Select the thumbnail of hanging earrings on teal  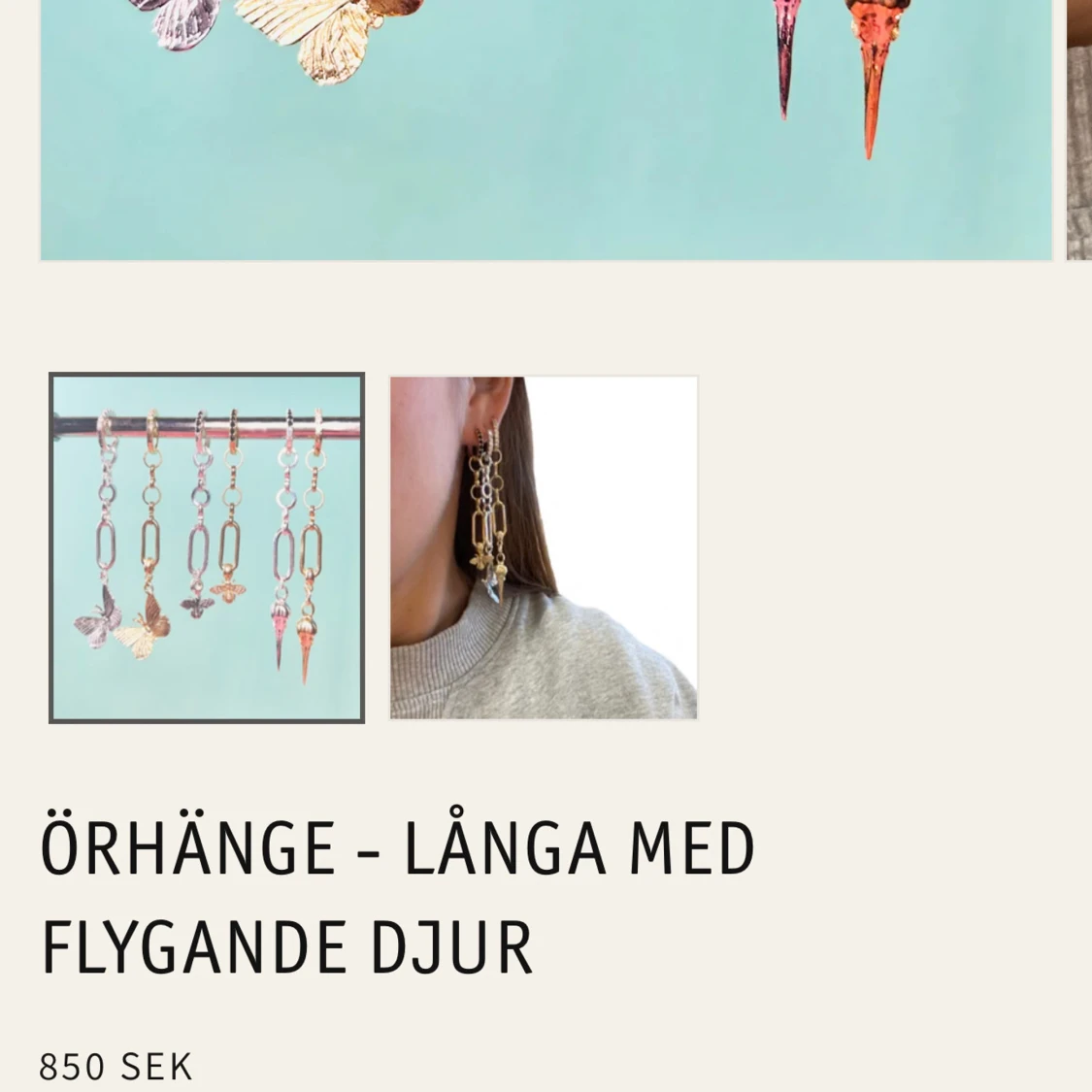(207, 547)
